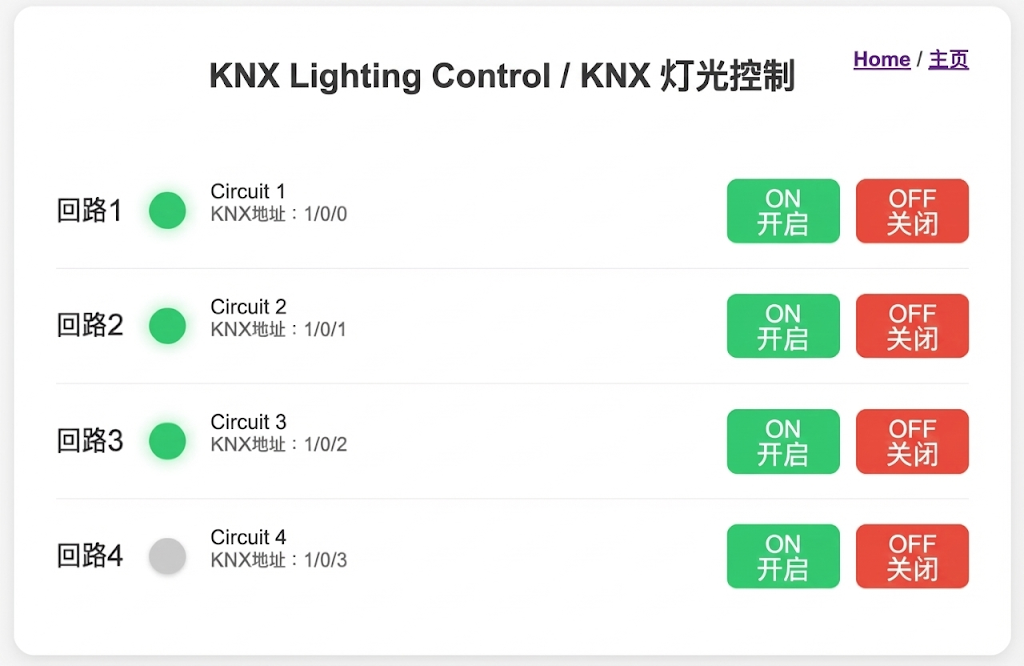Turn on Circuit 1 with ON 开启
The width and height of the screenshot is (1024, 666).
(x=783, y=211)
